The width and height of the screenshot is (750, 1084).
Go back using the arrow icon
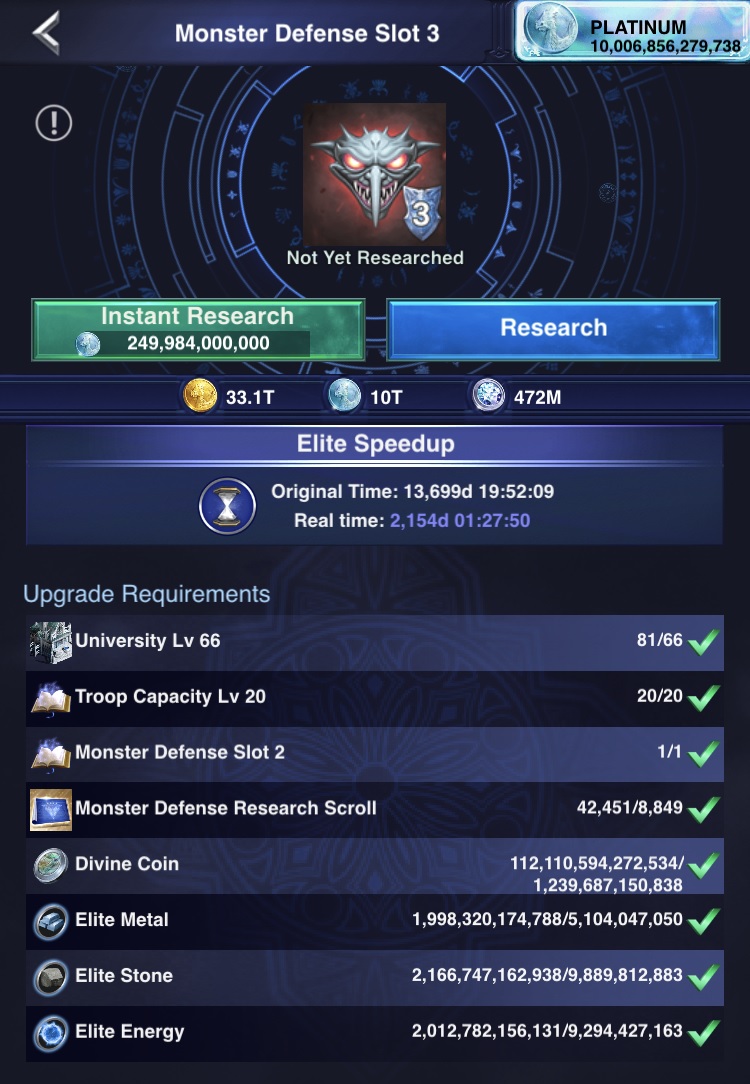pos(46,33)
